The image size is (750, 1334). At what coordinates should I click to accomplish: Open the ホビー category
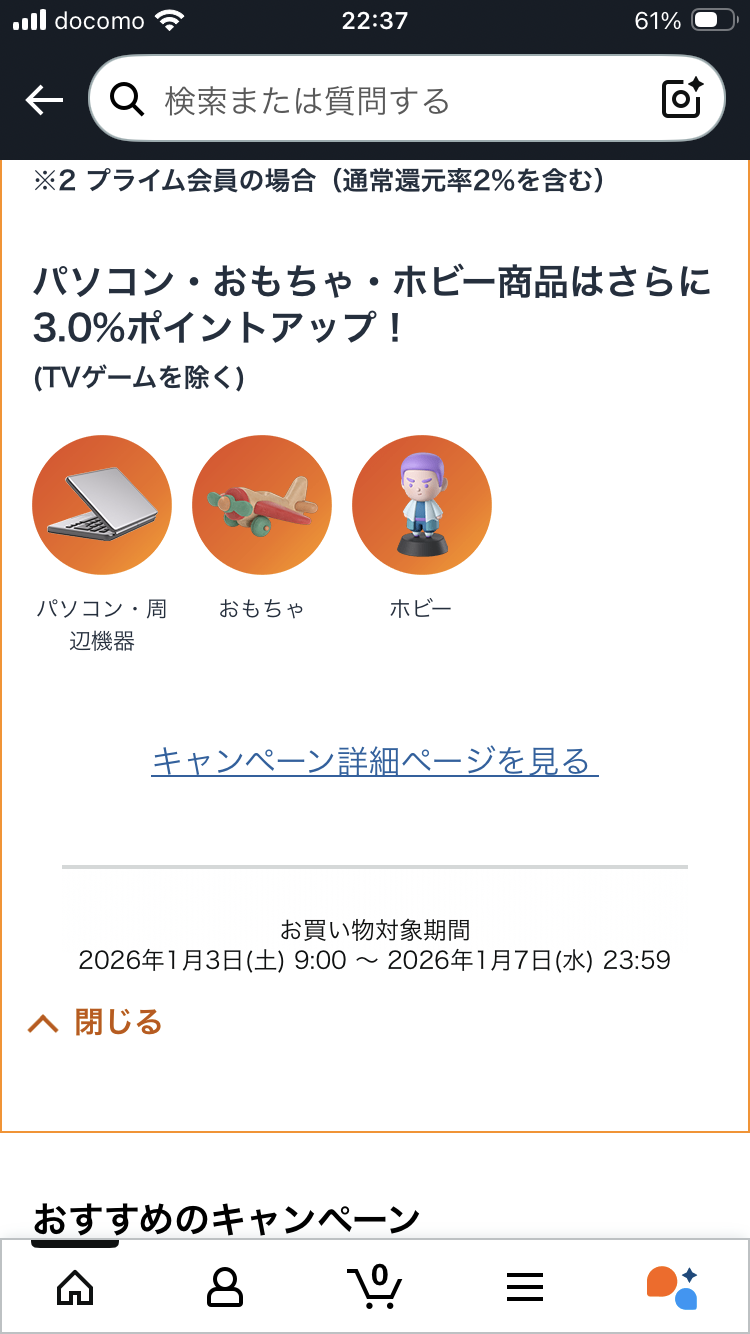421,505
